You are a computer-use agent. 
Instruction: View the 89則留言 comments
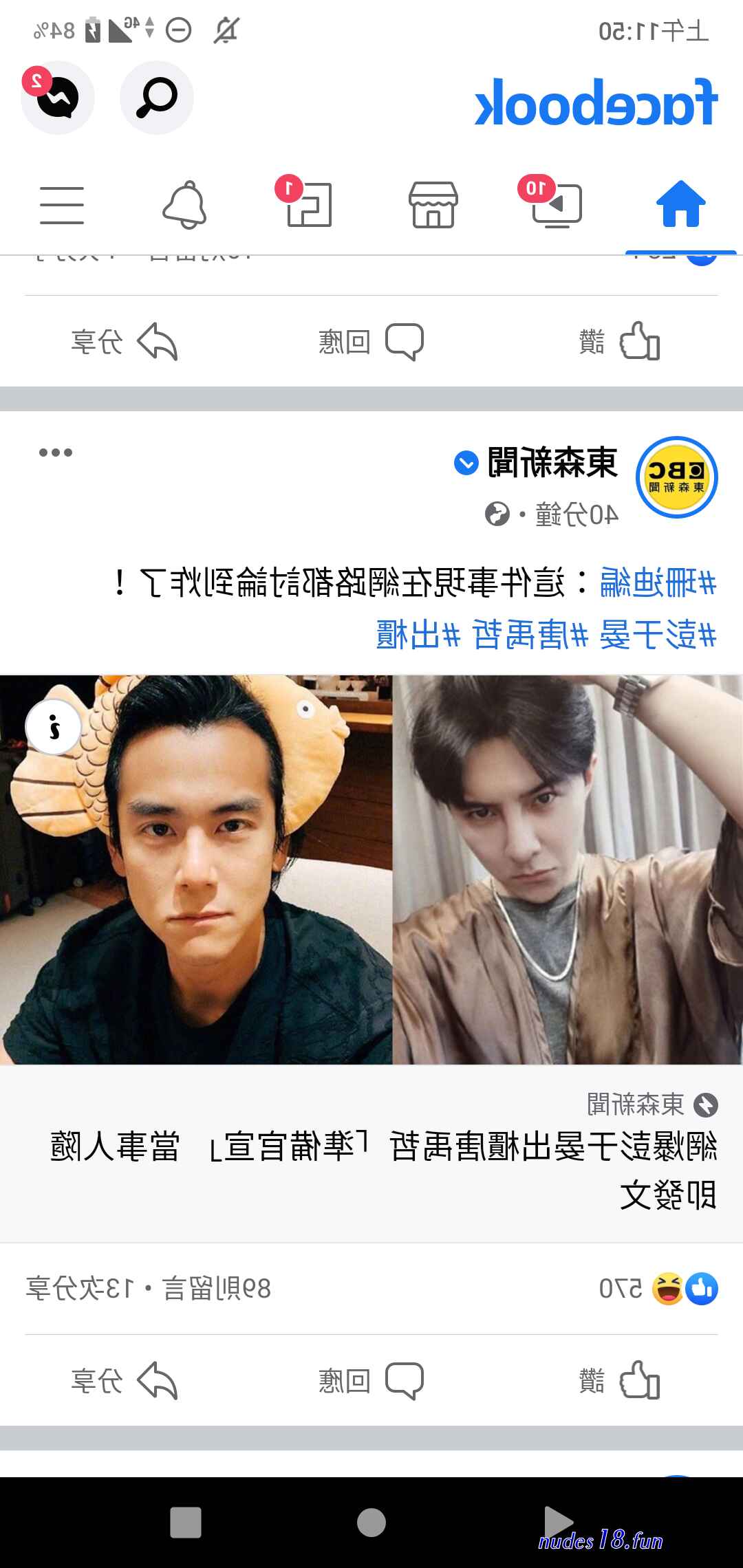pyautogui.click(x=216, y=1289)
